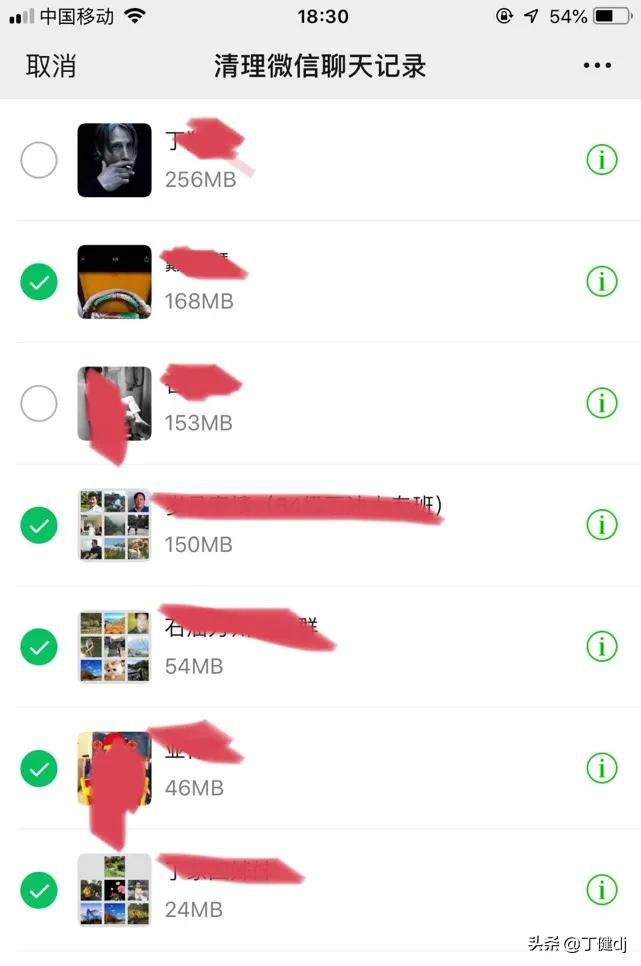
Task: View details icon of the 46MB chat
Action: pos(601,768)
